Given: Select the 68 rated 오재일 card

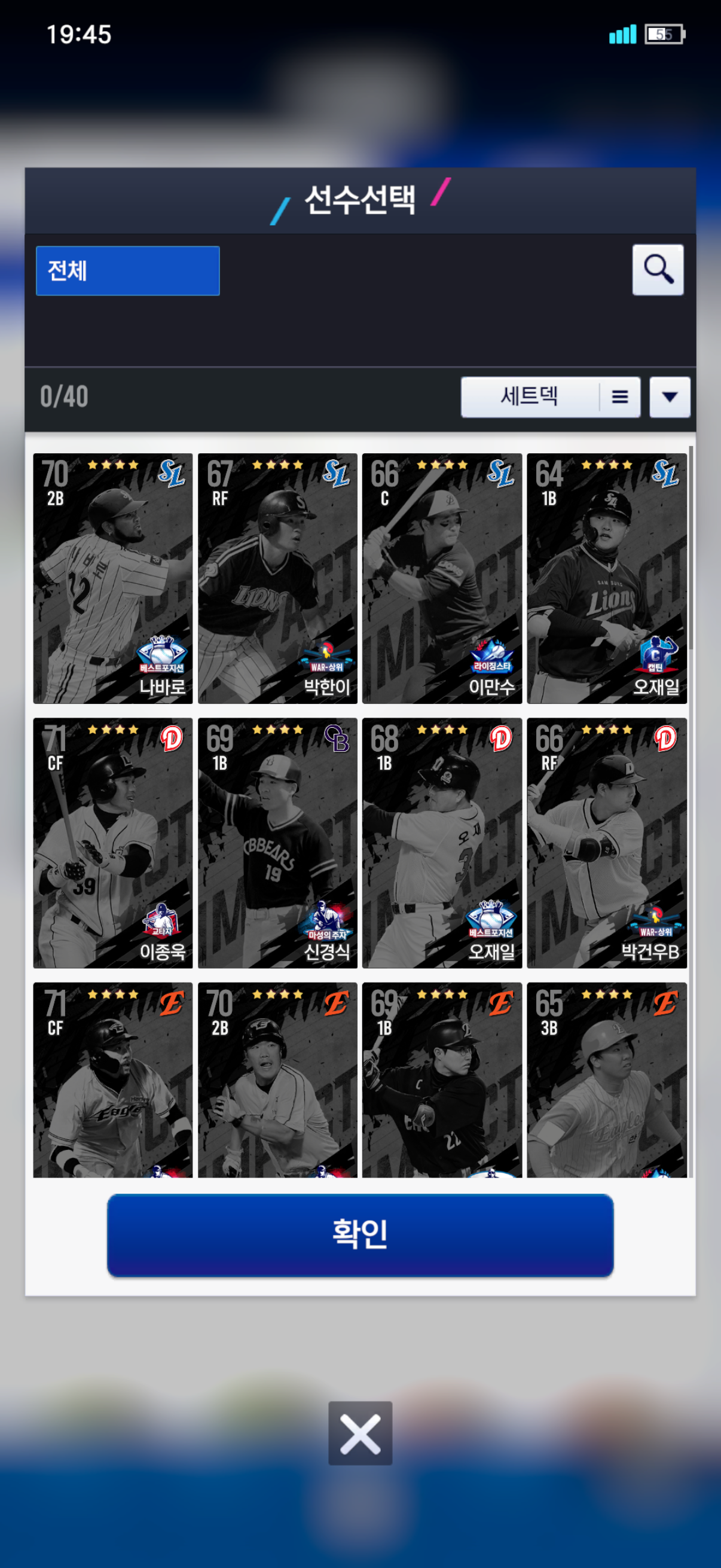Looking at the screenshot, I should click(442, 843).
